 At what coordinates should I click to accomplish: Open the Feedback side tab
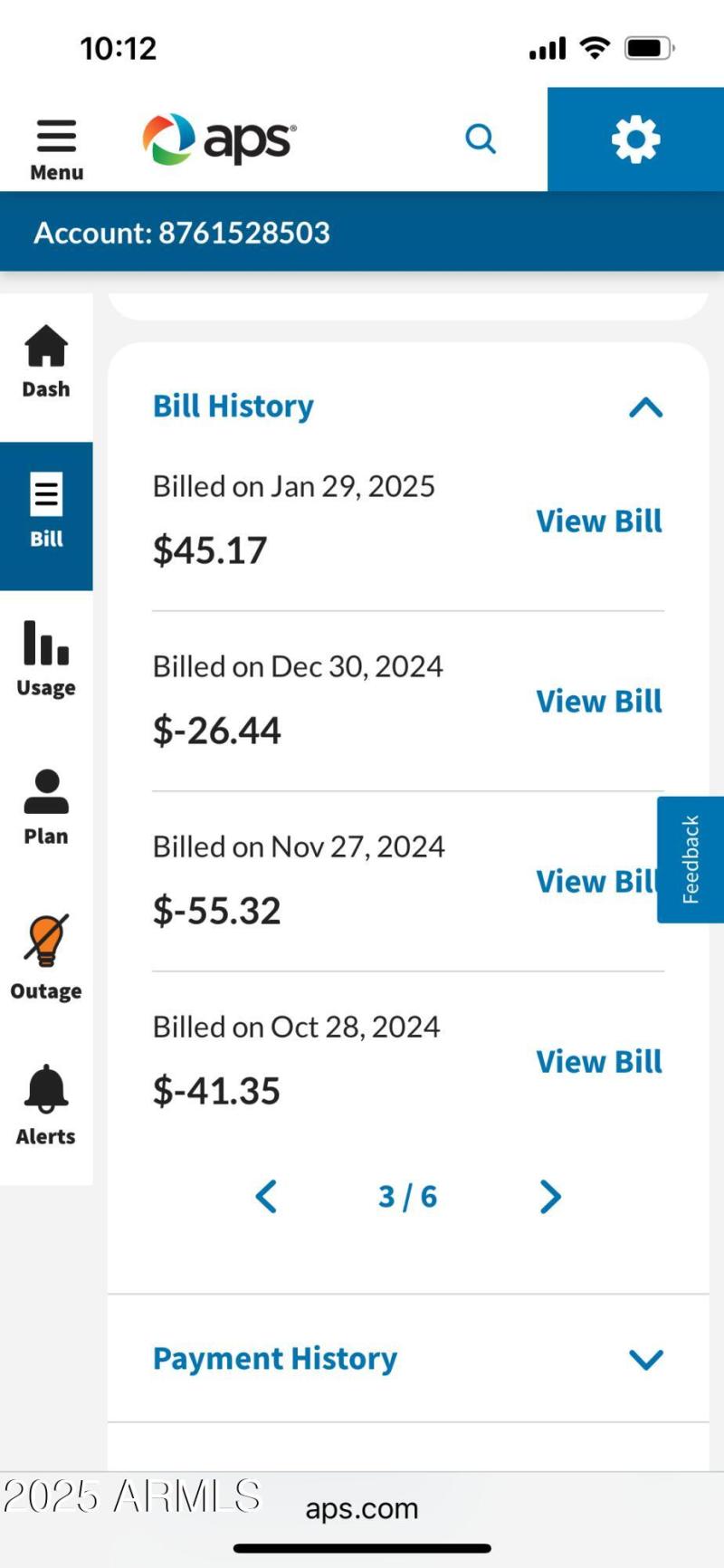click(691, 860)
